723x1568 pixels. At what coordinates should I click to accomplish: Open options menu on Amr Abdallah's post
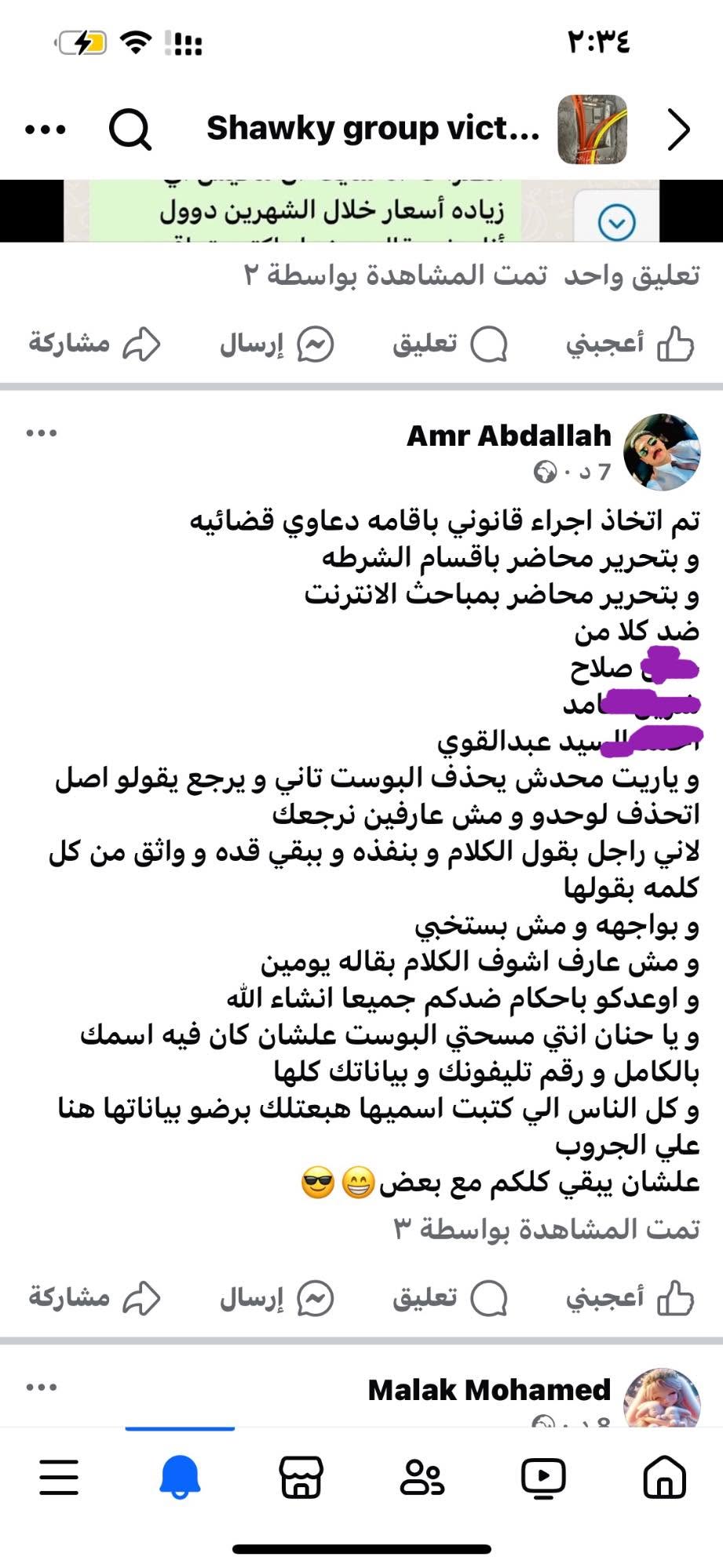click(42, 432)
